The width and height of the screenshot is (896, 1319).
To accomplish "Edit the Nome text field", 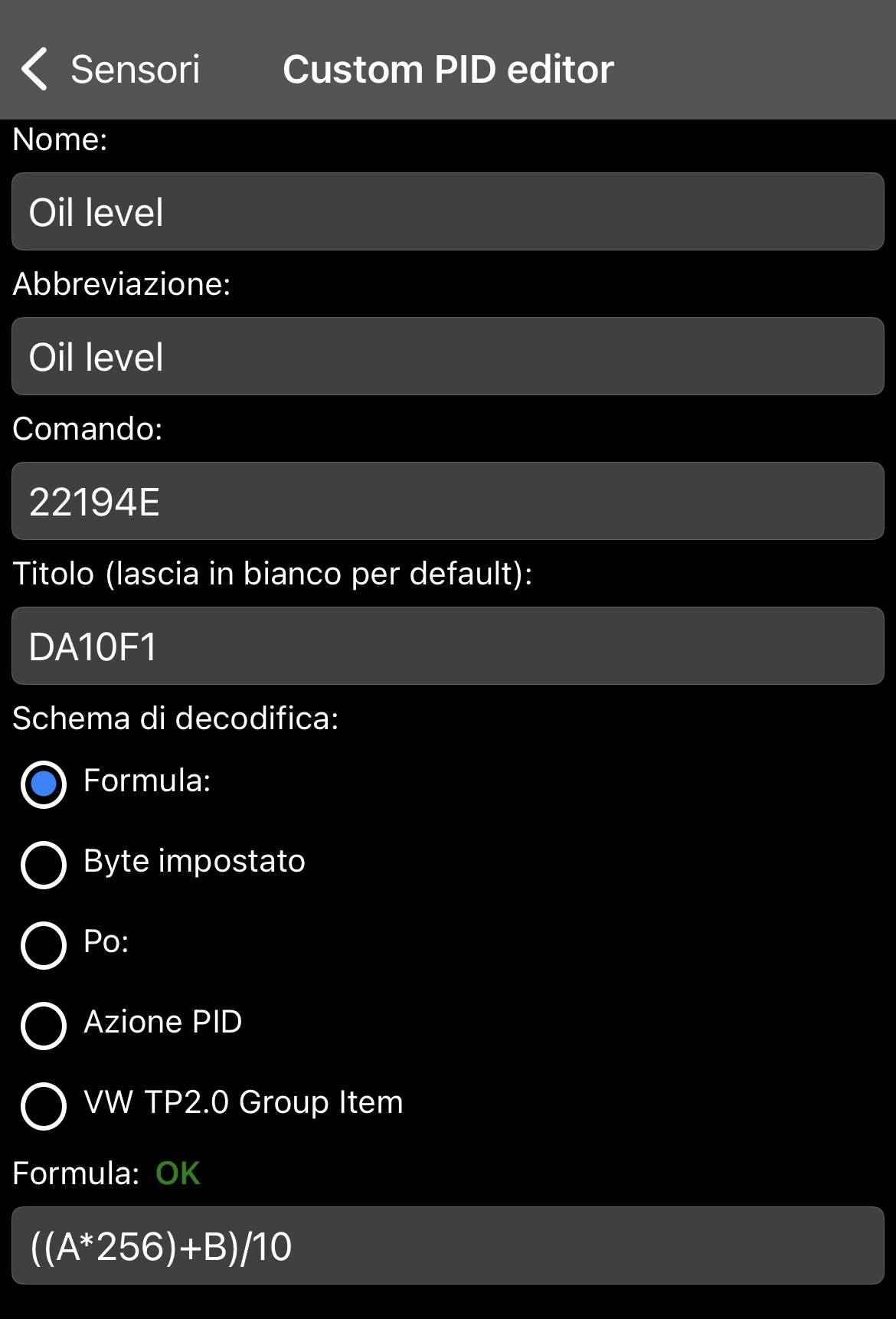I will click(448, 211).
